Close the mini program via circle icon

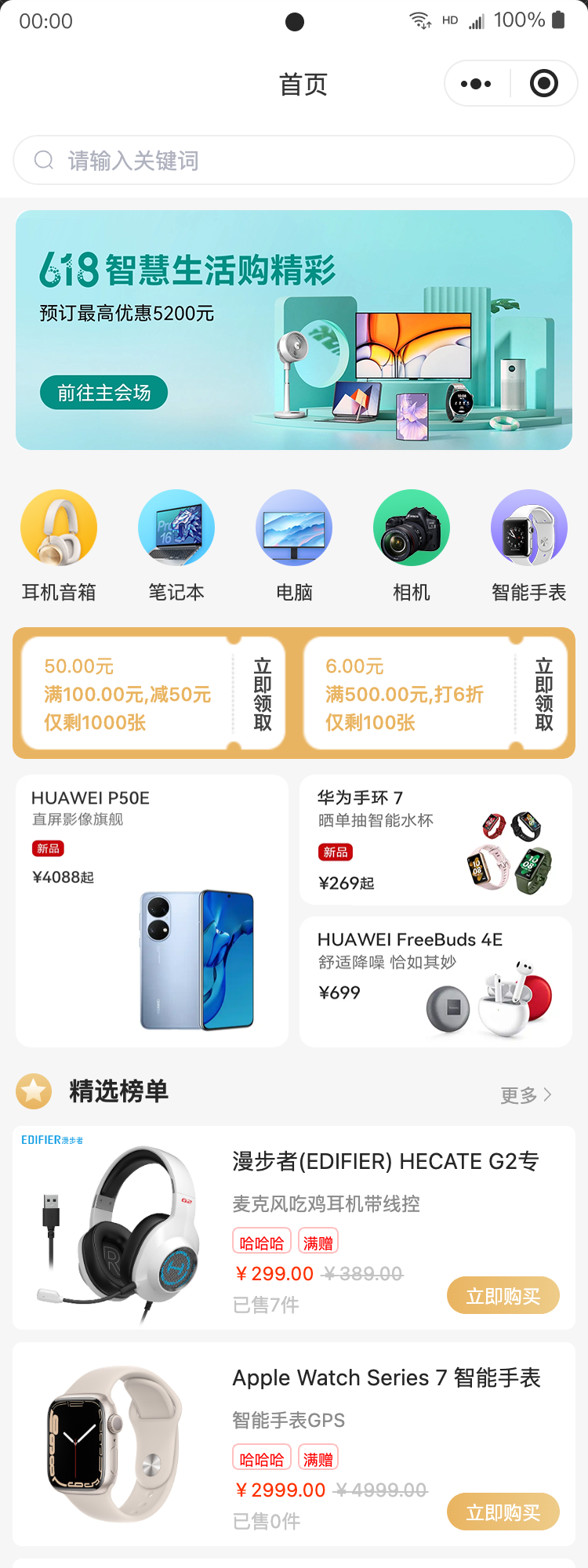tap(543, 84)
